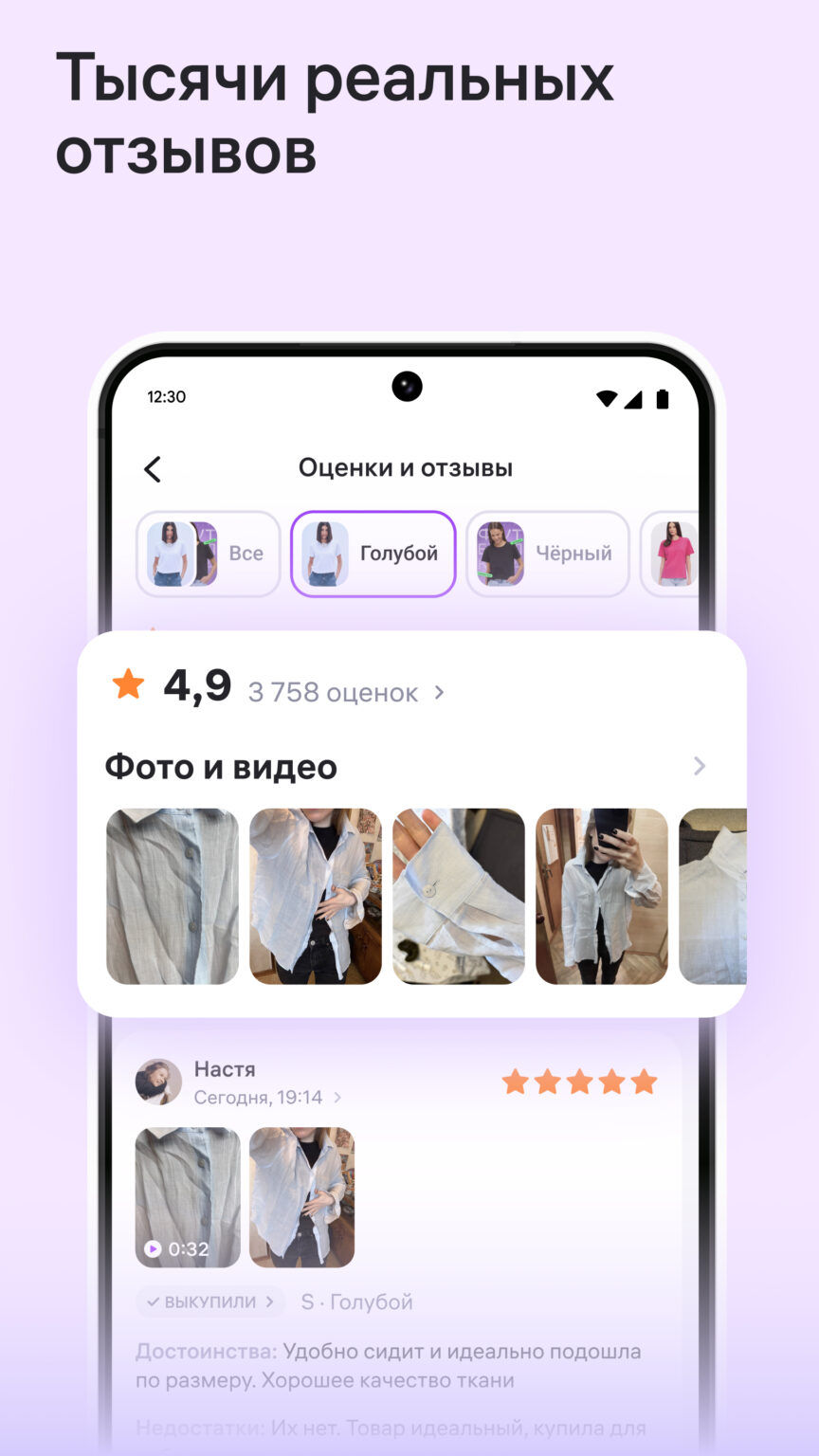Open the Оценки и отзывы header title
Screen dimensions: 819x1456
click(407, 467)
